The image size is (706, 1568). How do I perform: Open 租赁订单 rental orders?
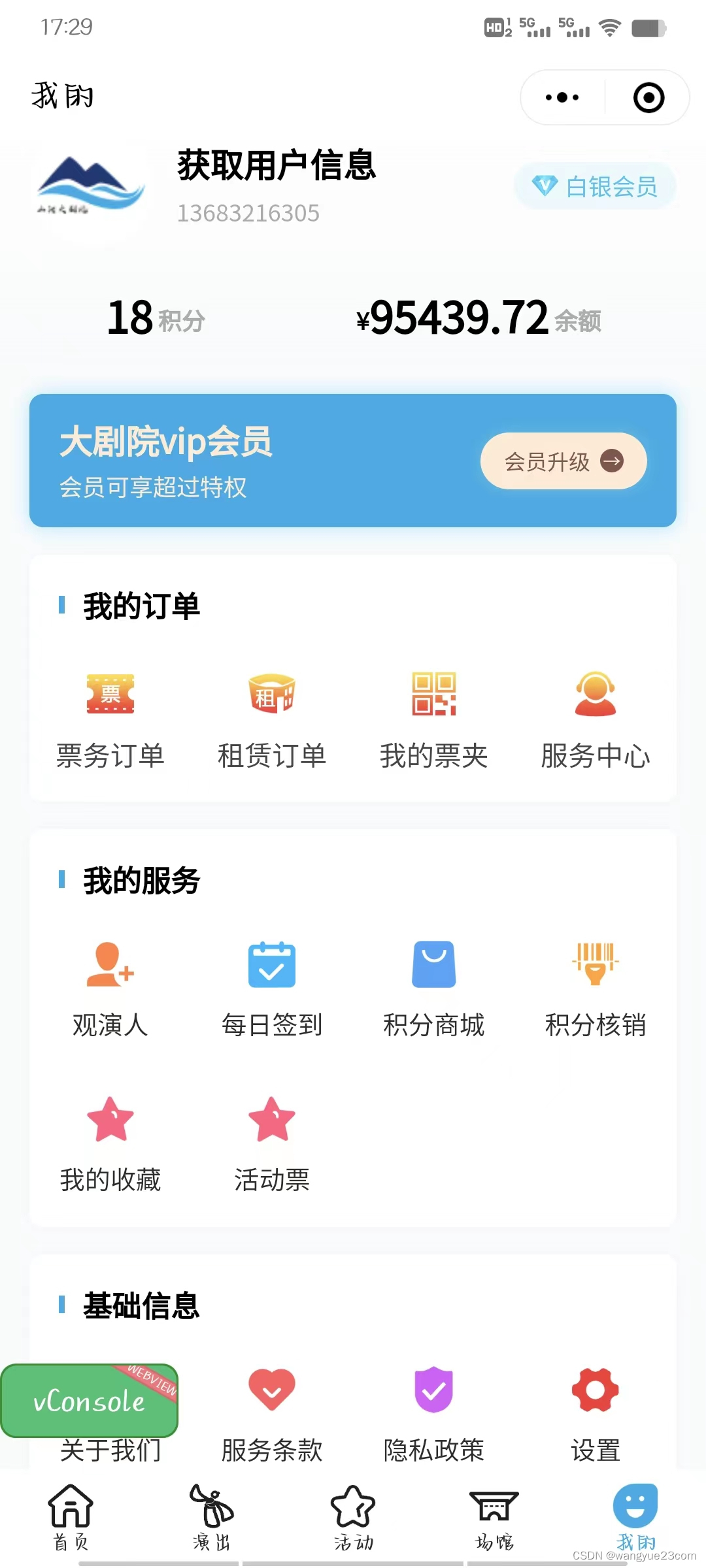pos(272,721)
